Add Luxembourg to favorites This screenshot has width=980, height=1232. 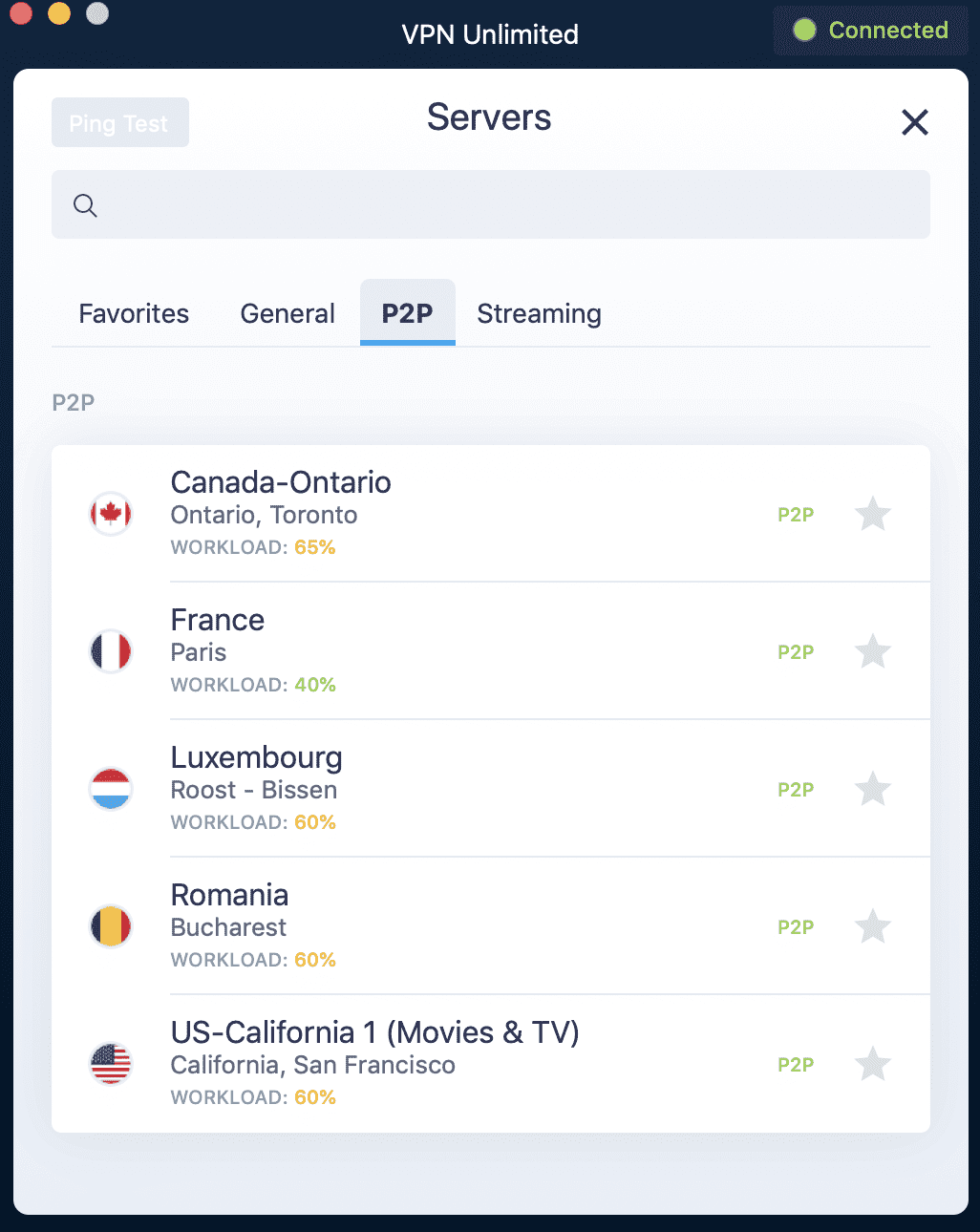tap(872, 789)
